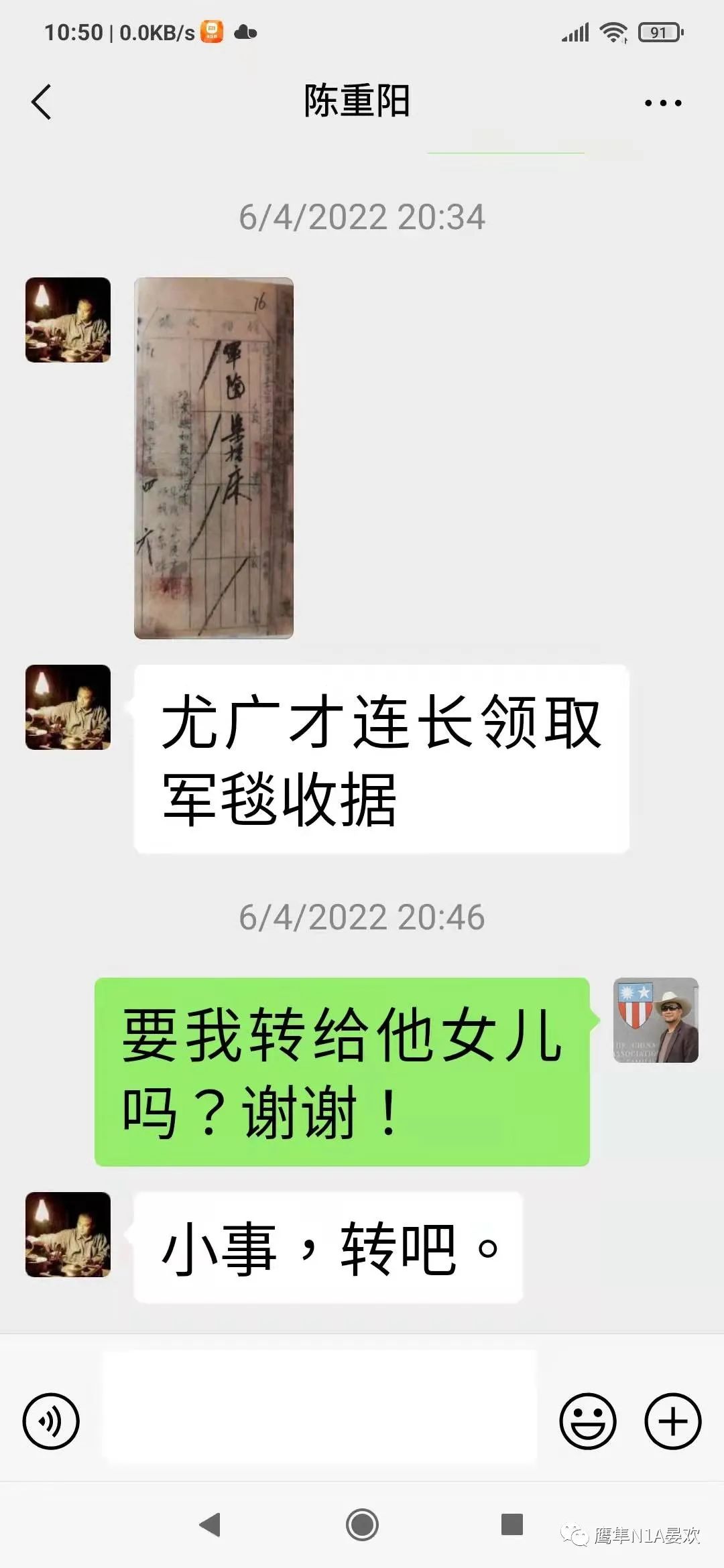This screenshot has width=724, height=1568.
Task: Go back from the 陈重阳 chat
Action: pyautogui.click(x=42, y=103)
